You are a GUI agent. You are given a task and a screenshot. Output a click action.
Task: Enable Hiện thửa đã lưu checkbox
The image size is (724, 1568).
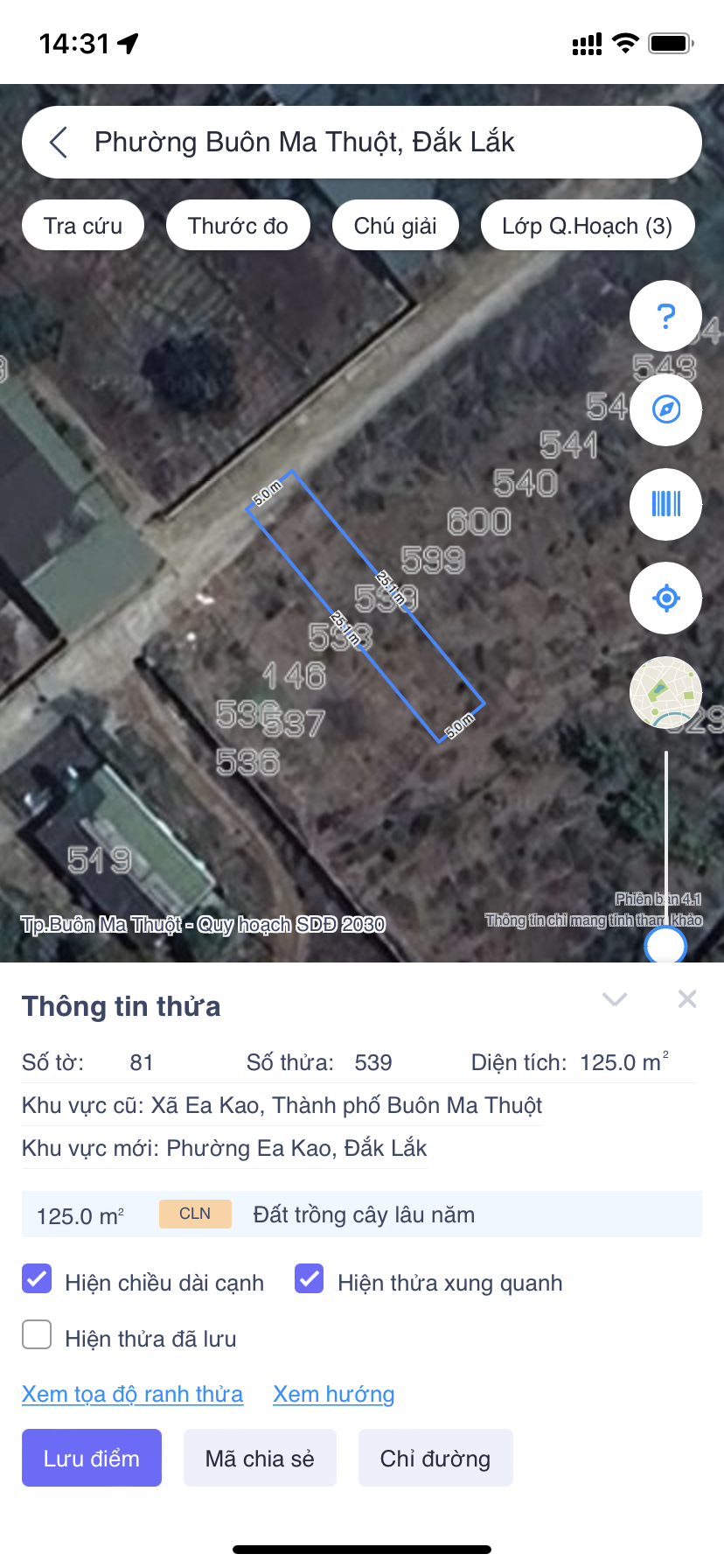tap(37, 1335)
